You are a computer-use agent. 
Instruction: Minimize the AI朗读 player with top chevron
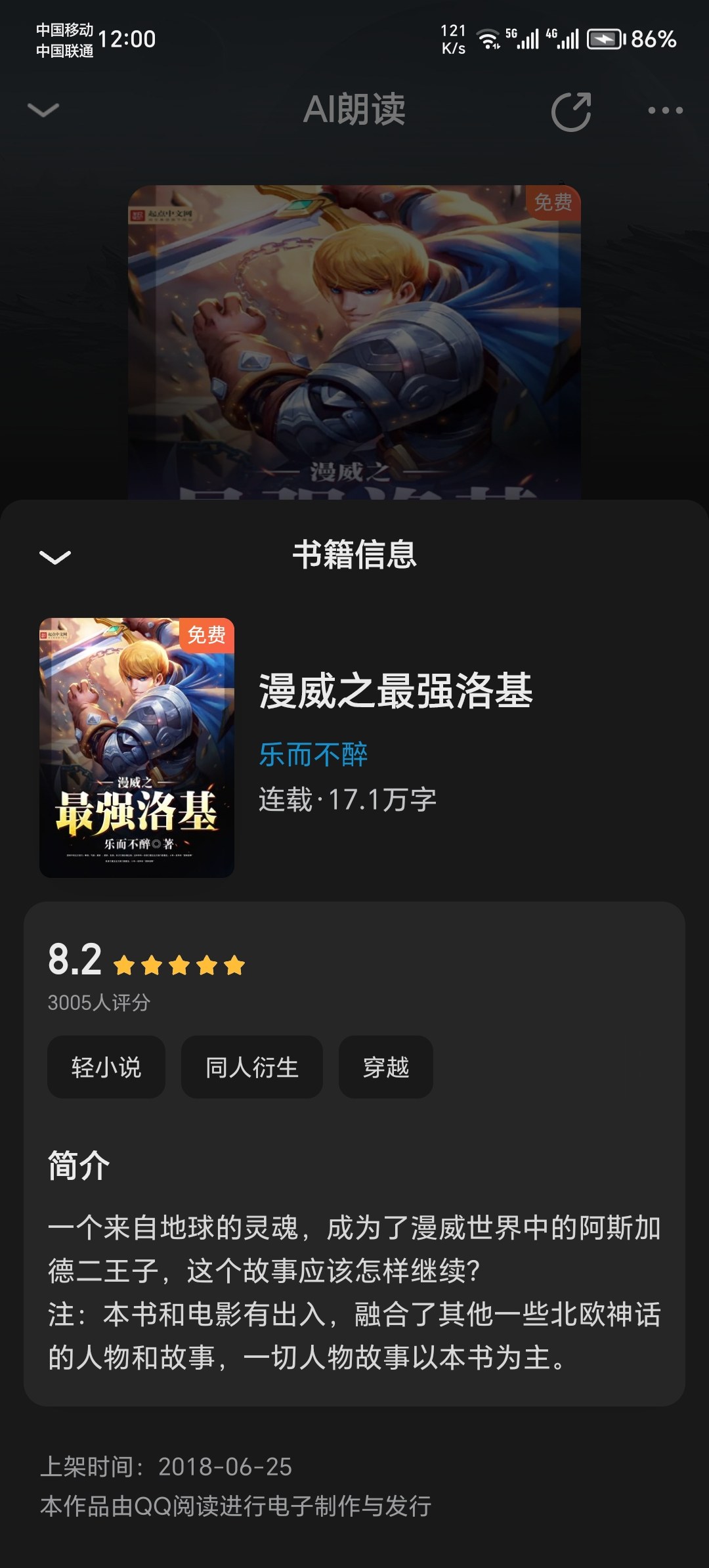(x=44, y=109)
